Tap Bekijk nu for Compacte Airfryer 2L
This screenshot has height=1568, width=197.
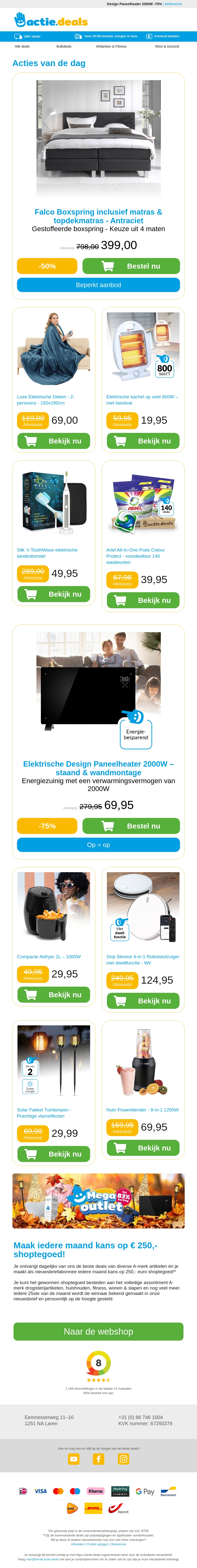click(x=53, y=995)
